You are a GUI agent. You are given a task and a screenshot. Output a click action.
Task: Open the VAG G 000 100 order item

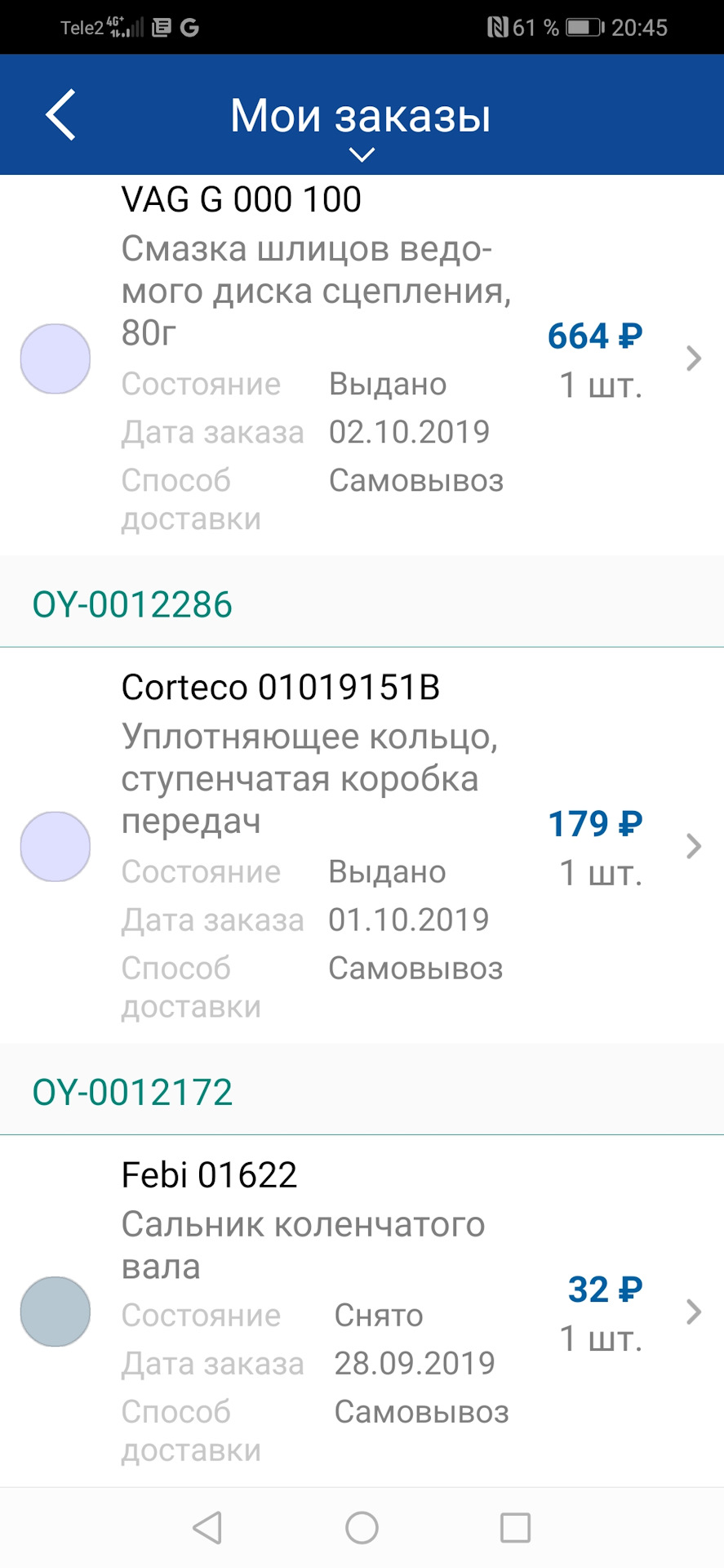point(362,359)
